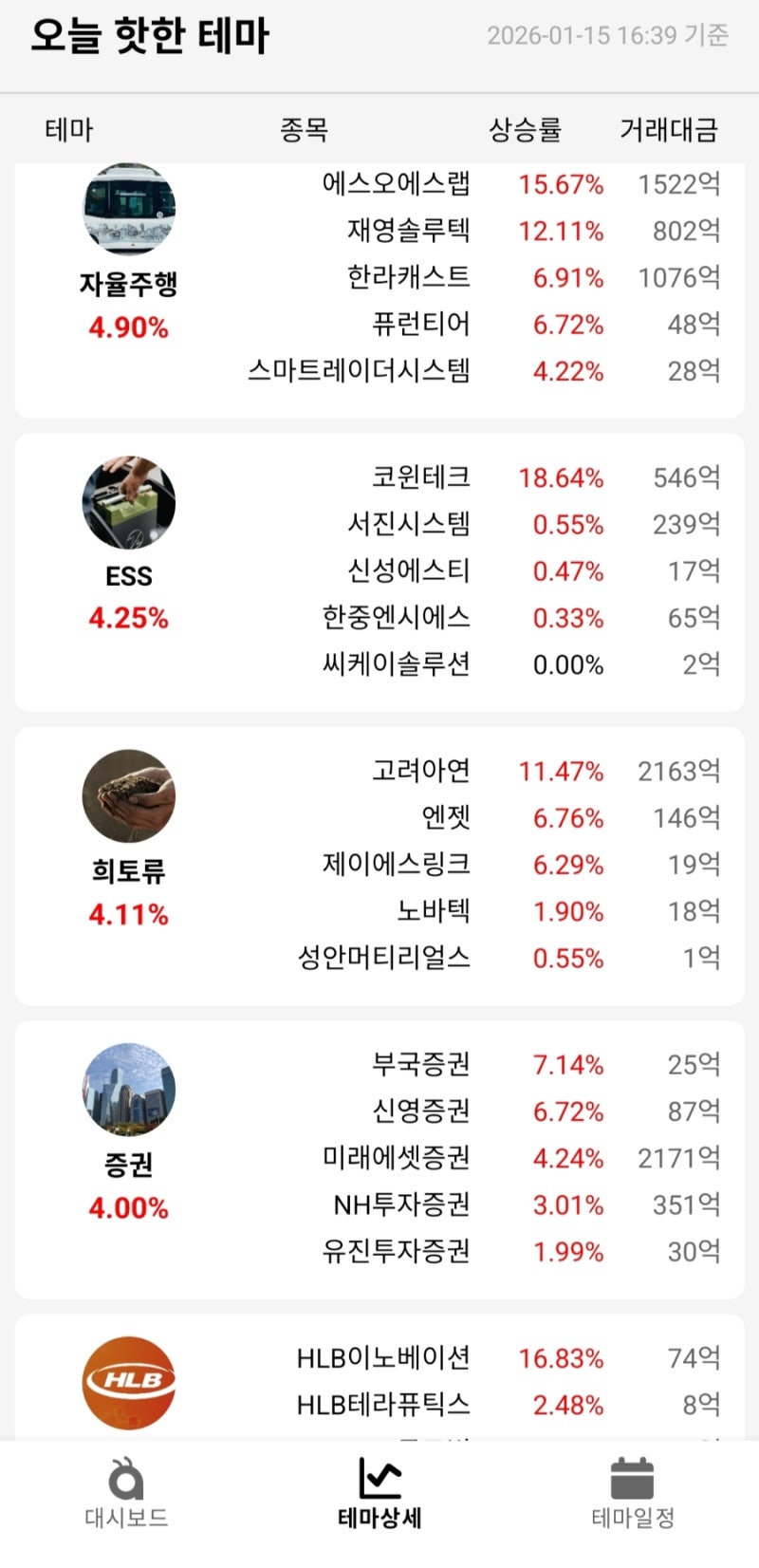This screenshot has width=759, height=1568.
Task: Click the HLB logo theme image
Action: point(127,1382)
